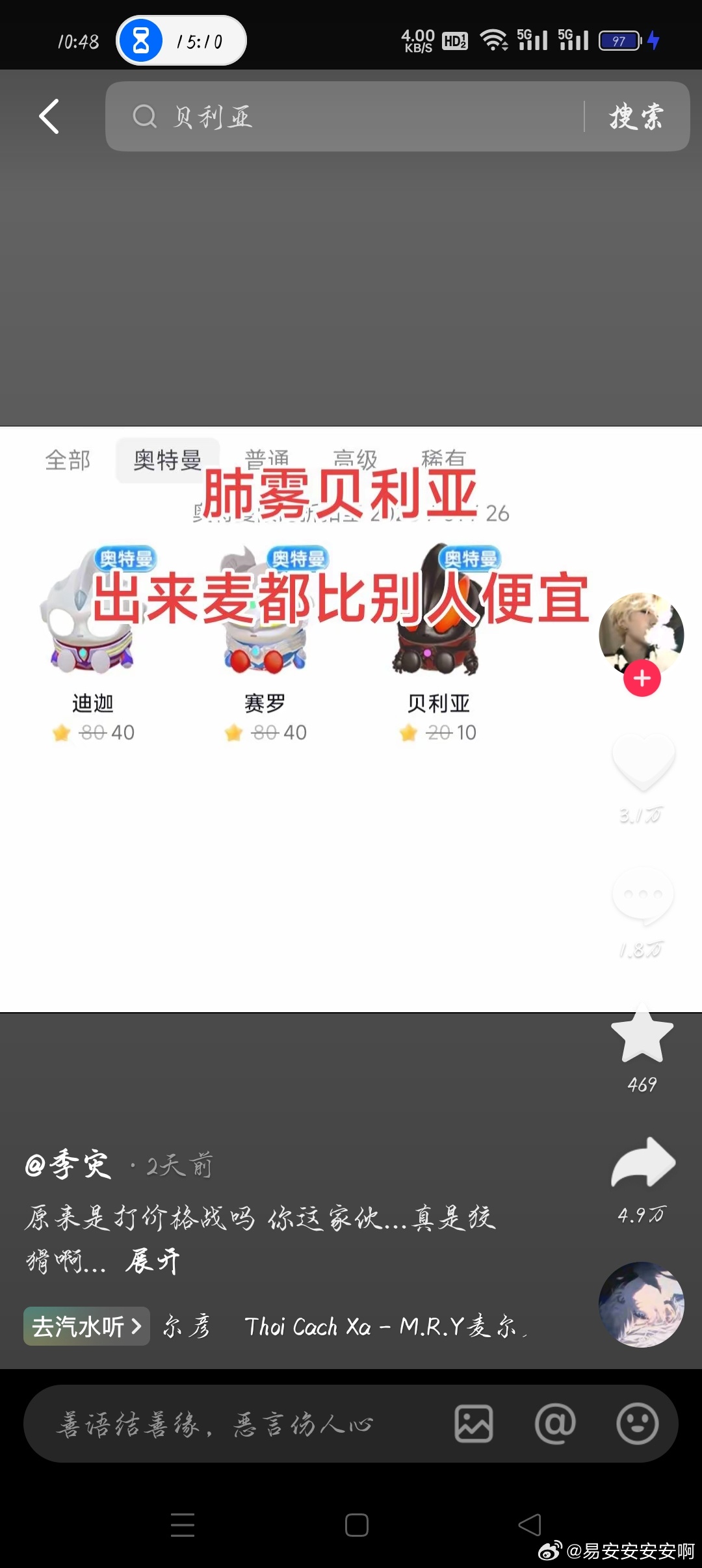Follow the author via the plus badge
Viewport: 702px width, 1568px height.
pyautogui.click(x=642, y=679)
